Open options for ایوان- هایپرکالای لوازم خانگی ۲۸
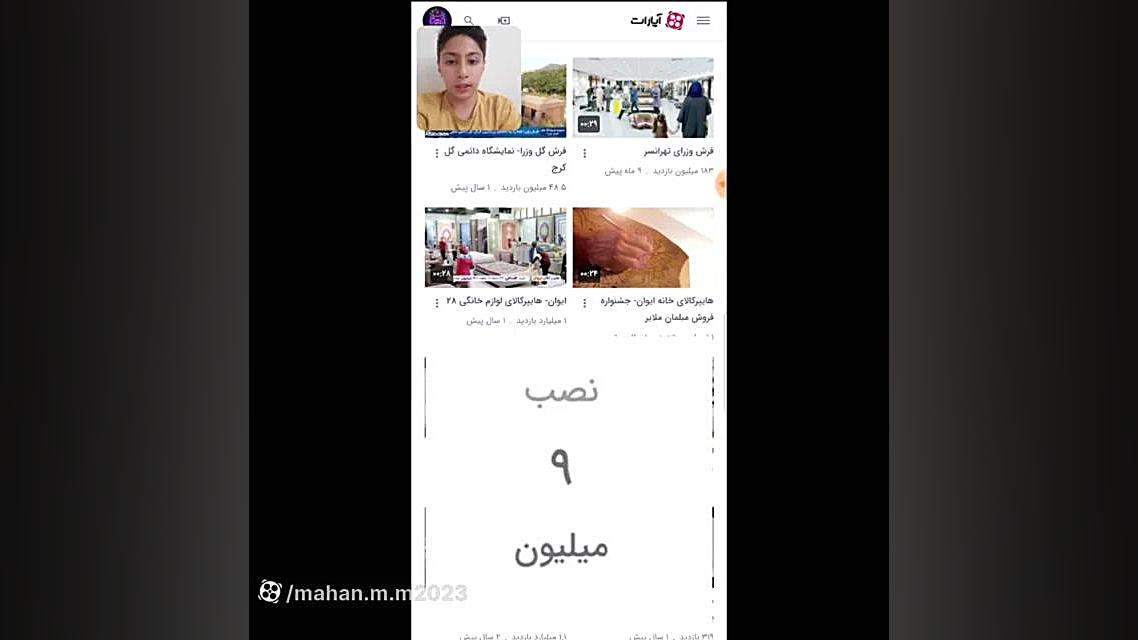The width and height of the screenshot is (1138, 640). click(x=437, y=303)
